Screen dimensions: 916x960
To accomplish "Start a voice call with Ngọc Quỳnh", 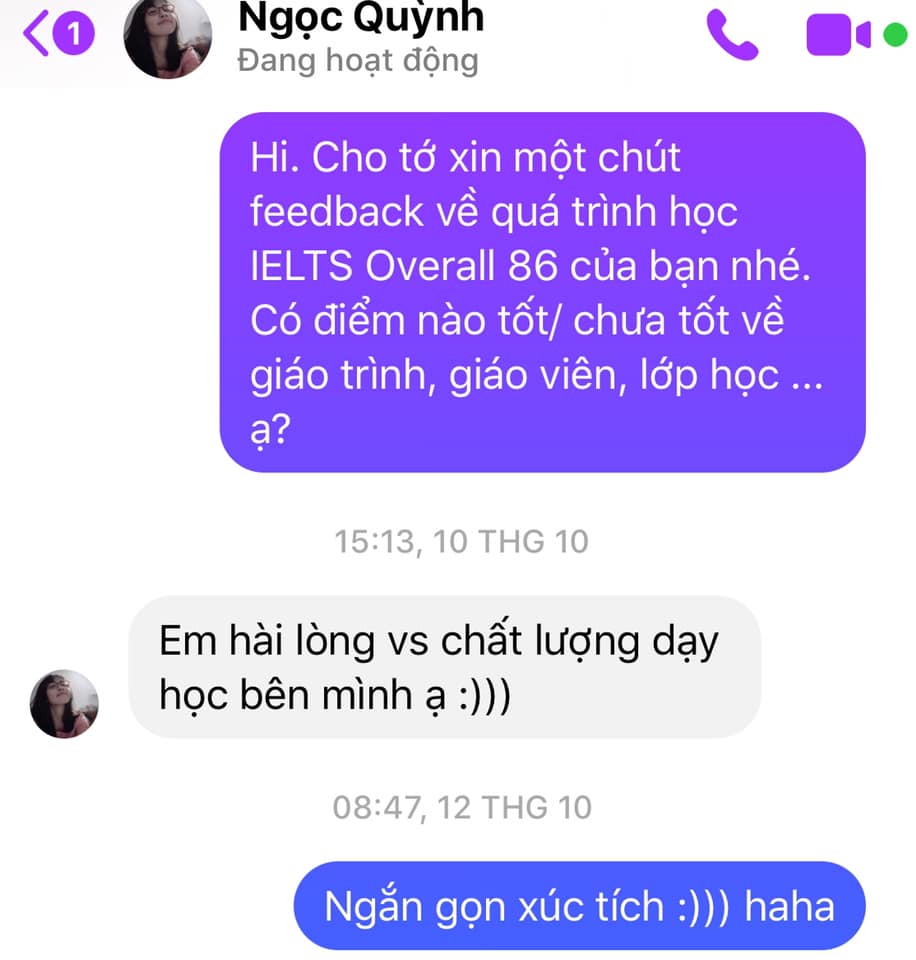I will (x=732, y=35).
